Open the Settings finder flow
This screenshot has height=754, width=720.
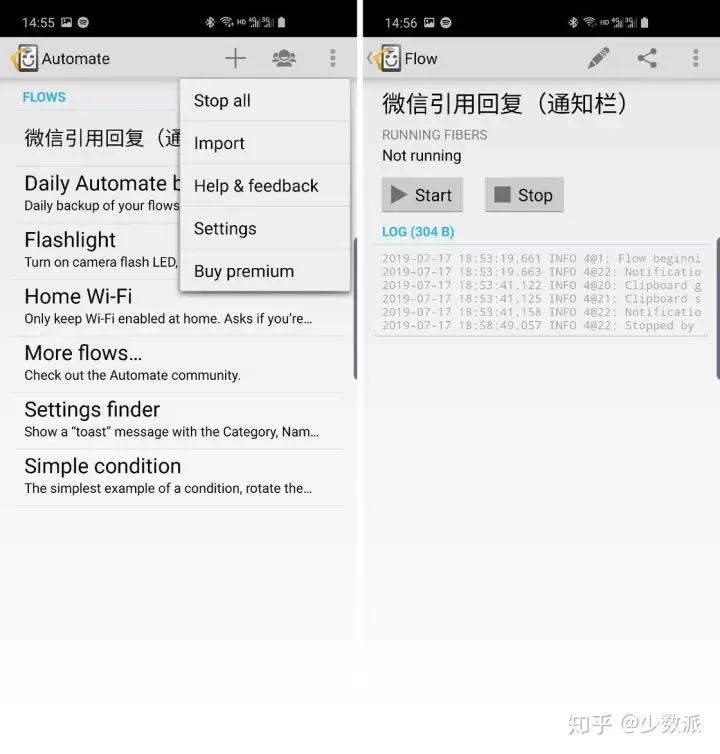pos(170,419)
